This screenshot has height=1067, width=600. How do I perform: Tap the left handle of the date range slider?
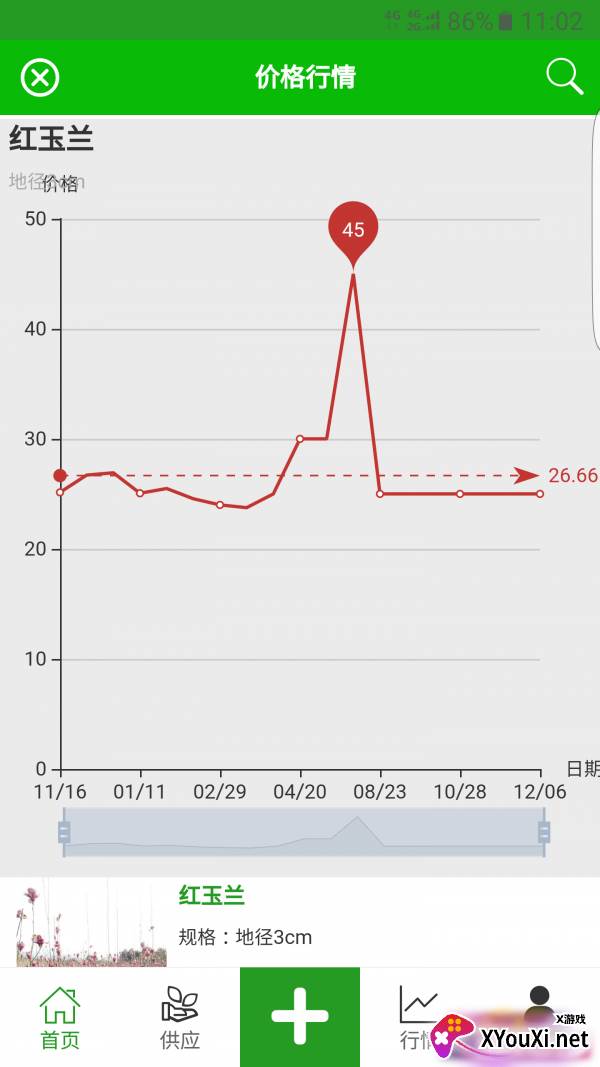[64, 832]
